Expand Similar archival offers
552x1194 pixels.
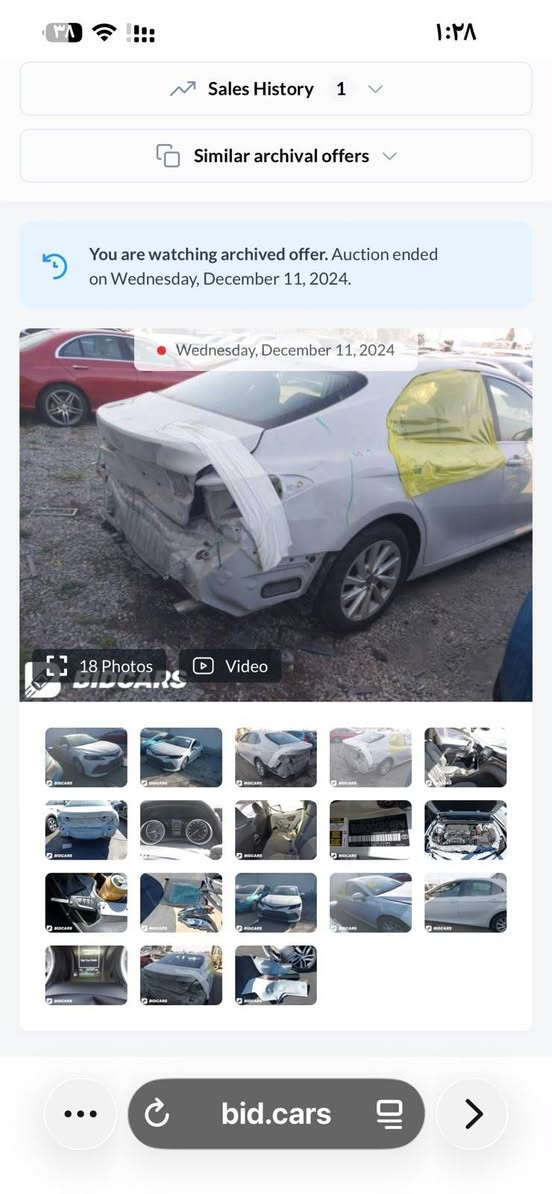276,156
